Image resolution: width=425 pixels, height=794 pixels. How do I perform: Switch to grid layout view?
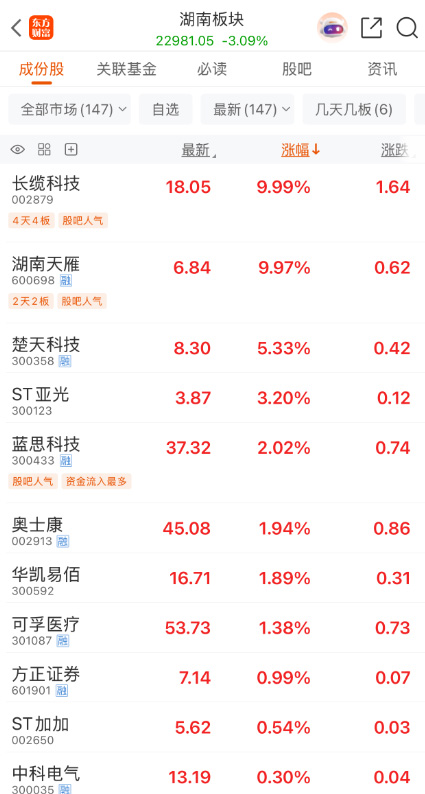[x=45, y=149]
